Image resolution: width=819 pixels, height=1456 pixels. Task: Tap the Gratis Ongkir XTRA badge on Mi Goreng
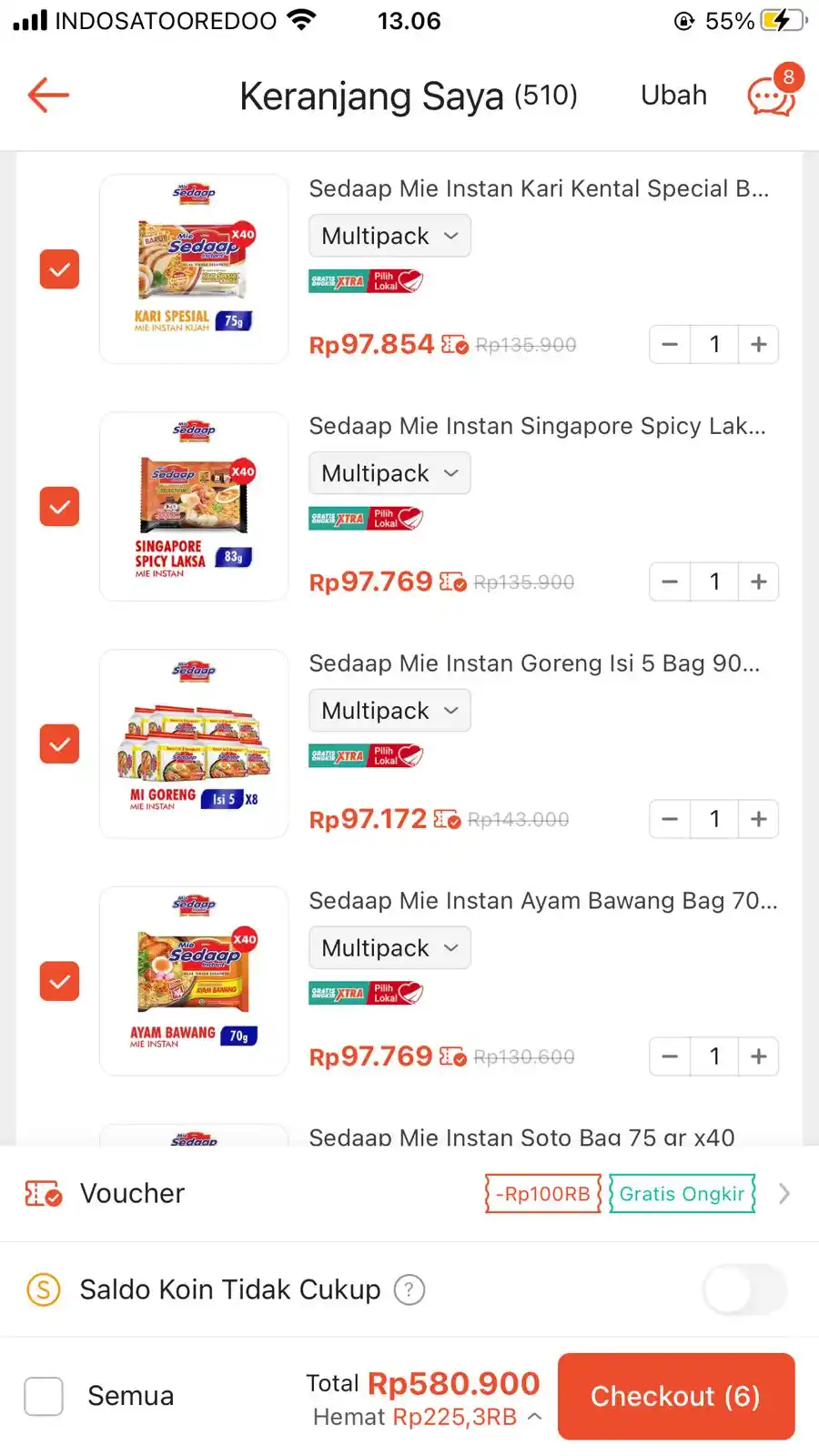point(337,755)
